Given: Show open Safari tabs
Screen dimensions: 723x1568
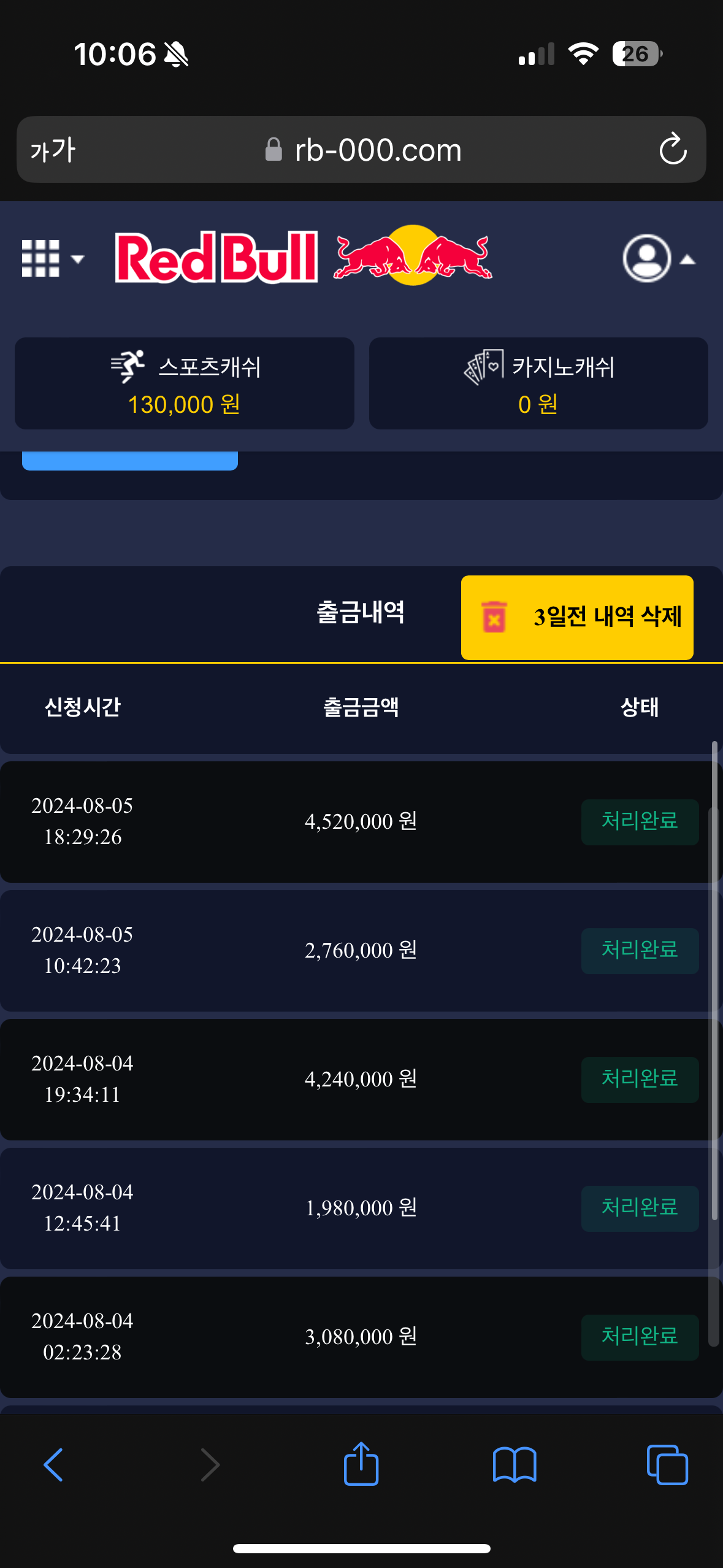Looking at the screenshot, I should 667,1465.
